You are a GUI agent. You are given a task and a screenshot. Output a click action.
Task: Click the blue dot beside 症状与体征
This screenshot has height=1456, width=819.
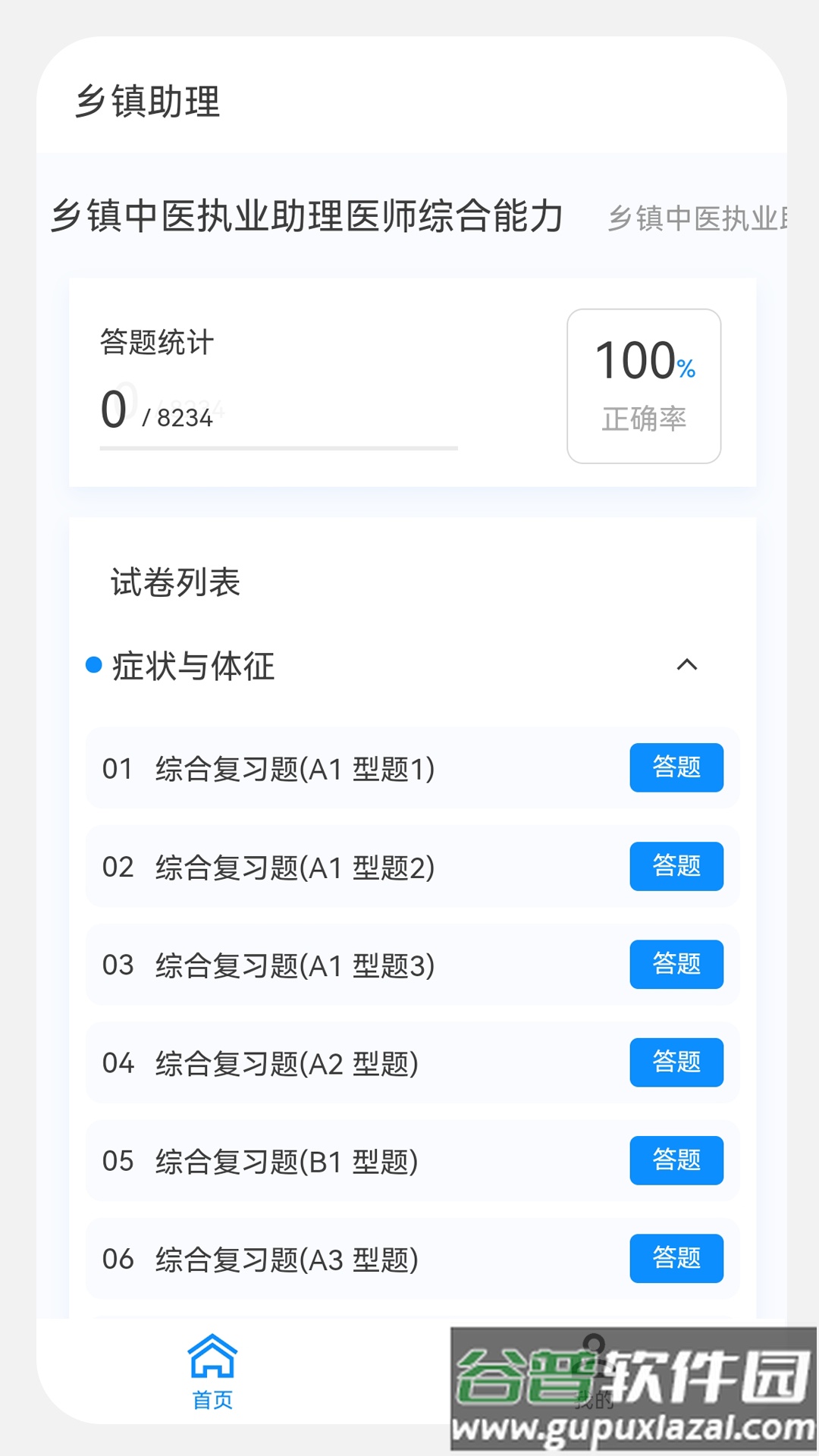coord(93,666)
